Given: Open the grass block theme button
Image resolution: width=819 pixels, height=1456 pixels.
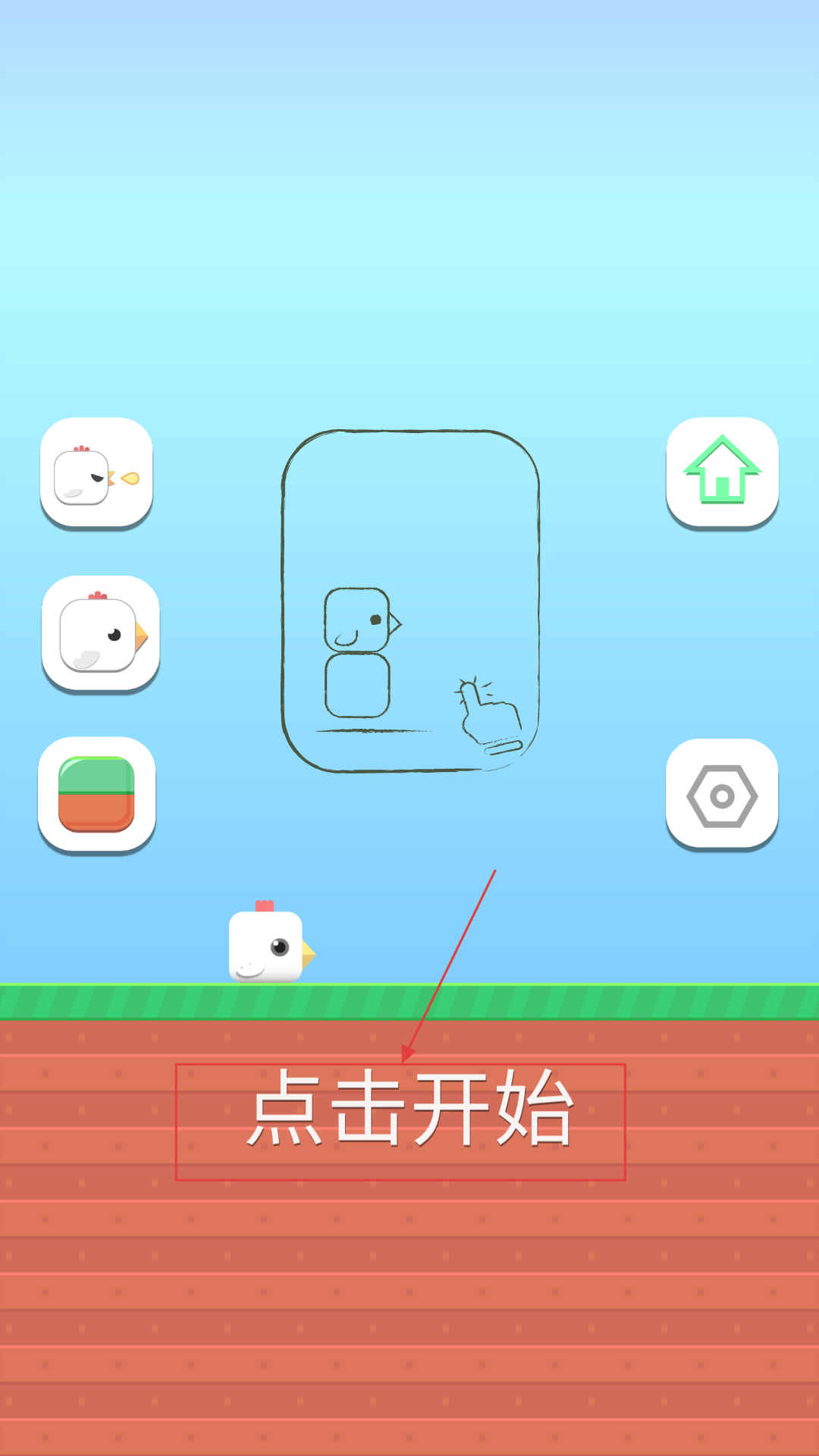Looking at the screenshot, I should tap(96, 794).
